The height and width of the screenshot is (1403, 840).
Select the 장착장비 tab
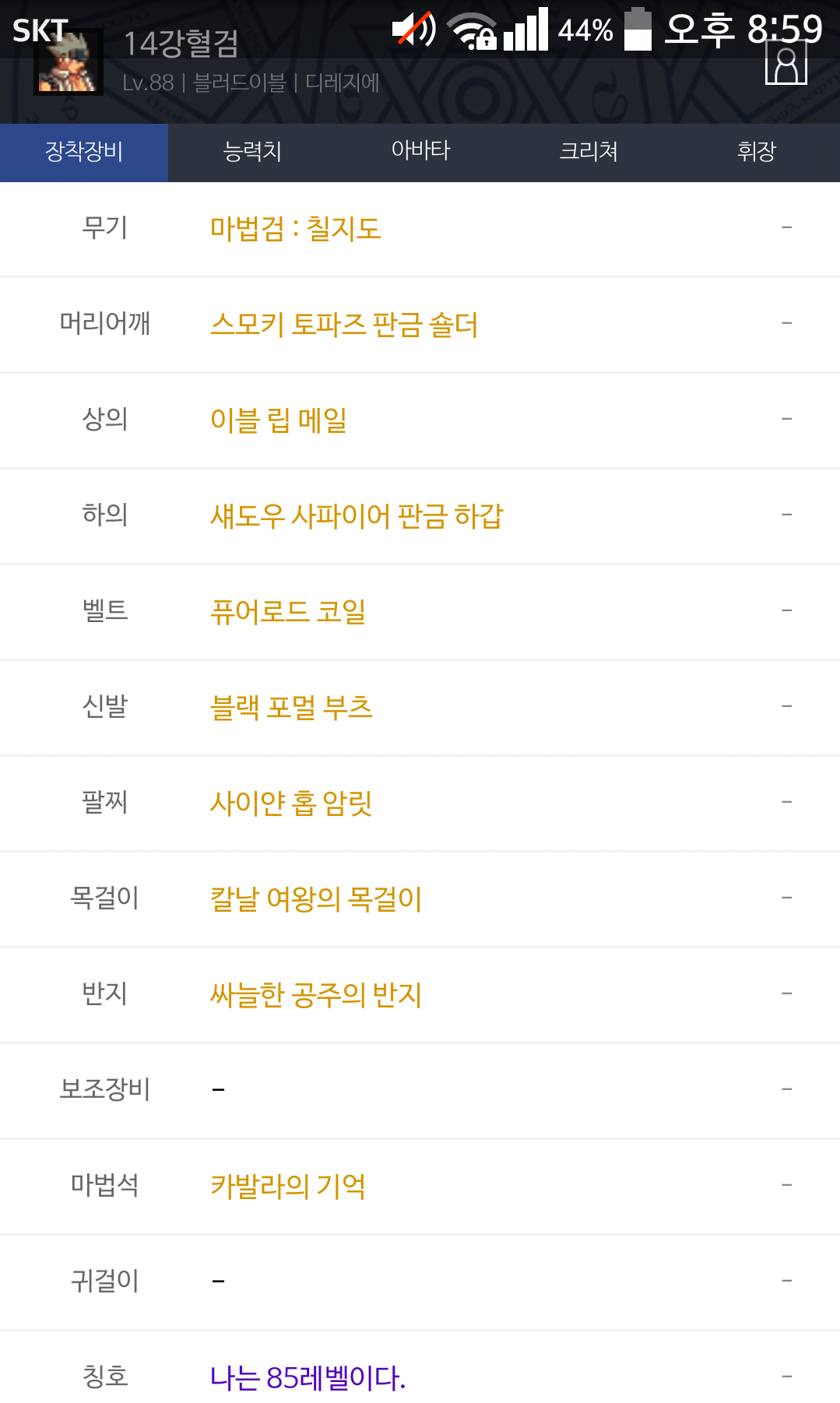pos(84,152)
